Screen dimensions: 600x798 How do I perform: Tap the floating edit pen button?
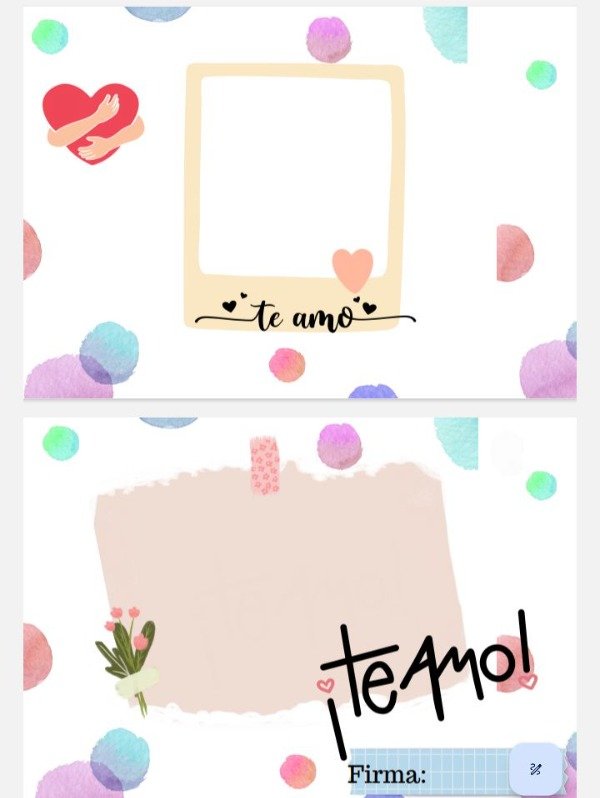pyautogui.click(x=535, y=769)
